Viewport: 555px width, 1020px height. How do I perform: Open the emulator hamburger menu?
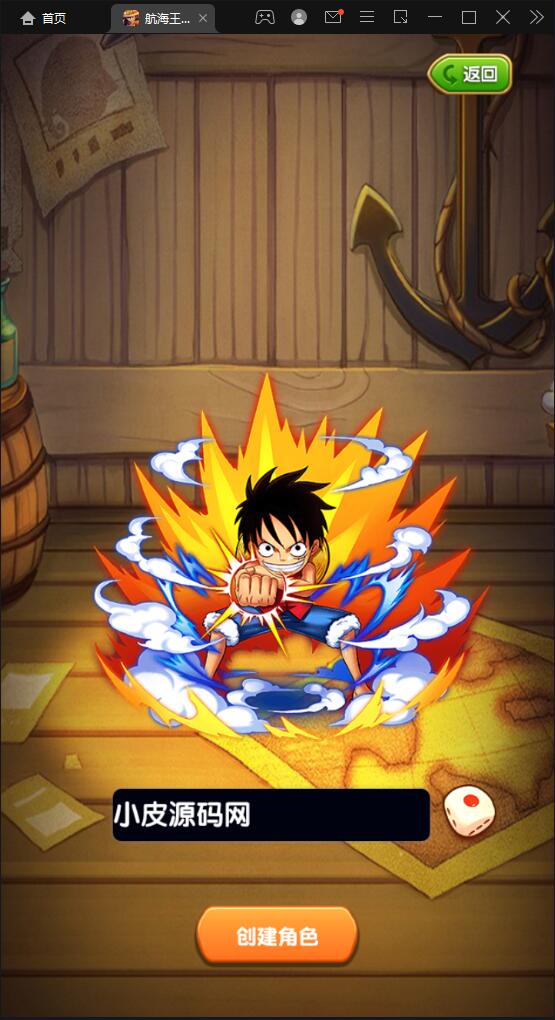coord(367,17)
